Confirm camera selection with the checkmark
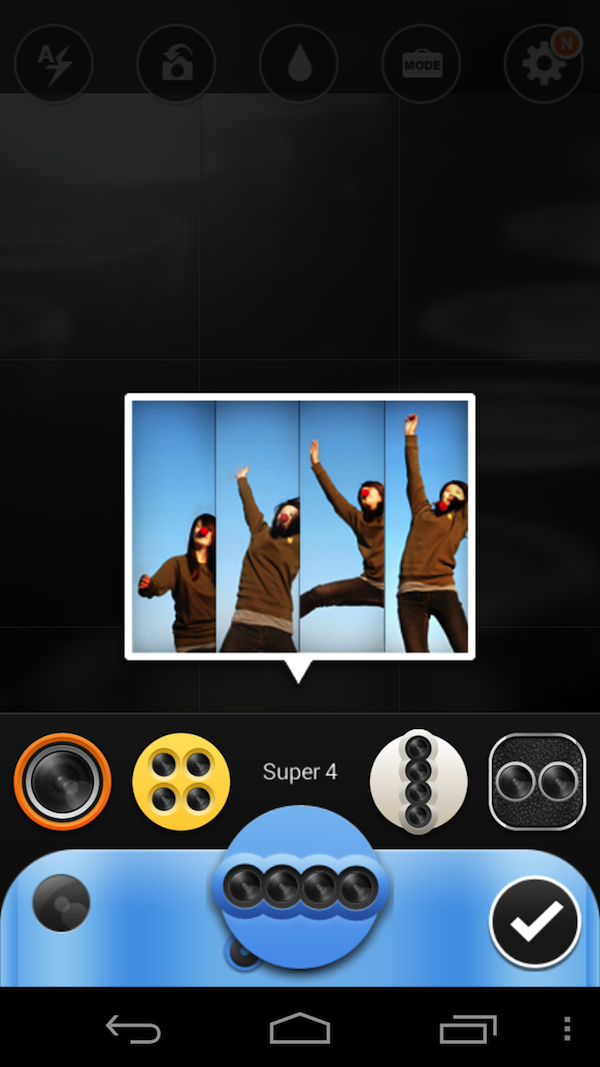The width and height of the screenshot is (600, 1067). coord(535,922)
